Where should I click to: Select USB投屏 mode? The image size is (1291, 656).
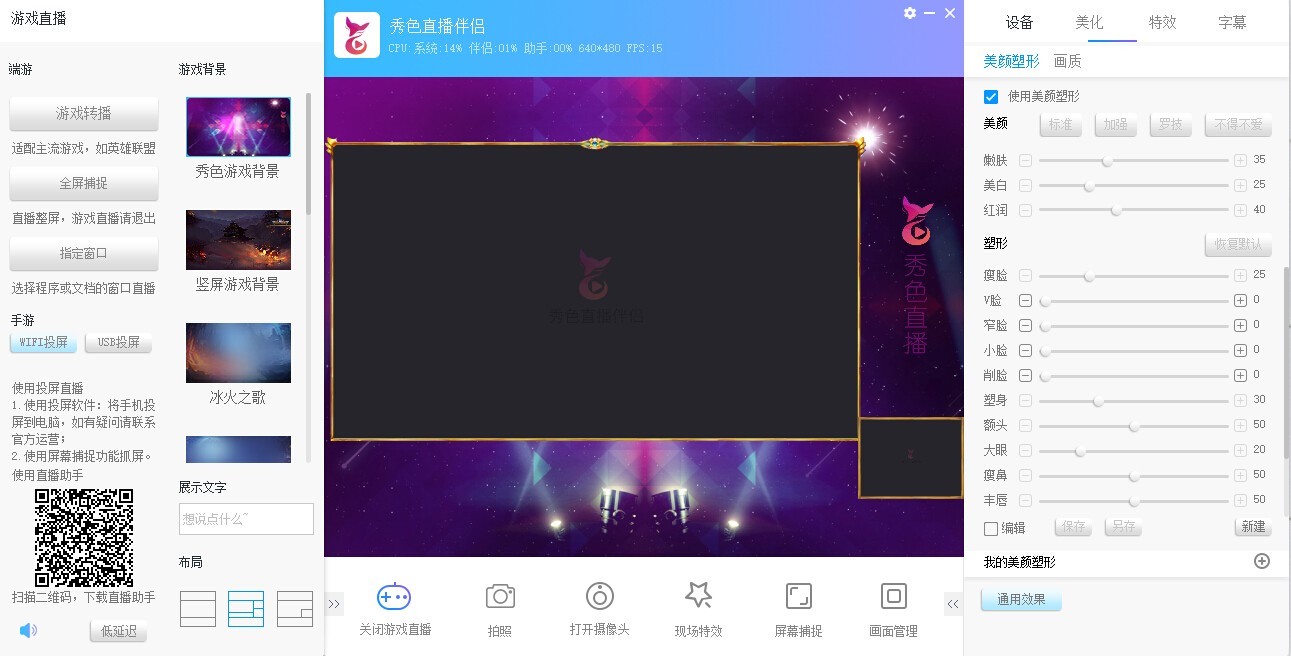click(118, 342)
